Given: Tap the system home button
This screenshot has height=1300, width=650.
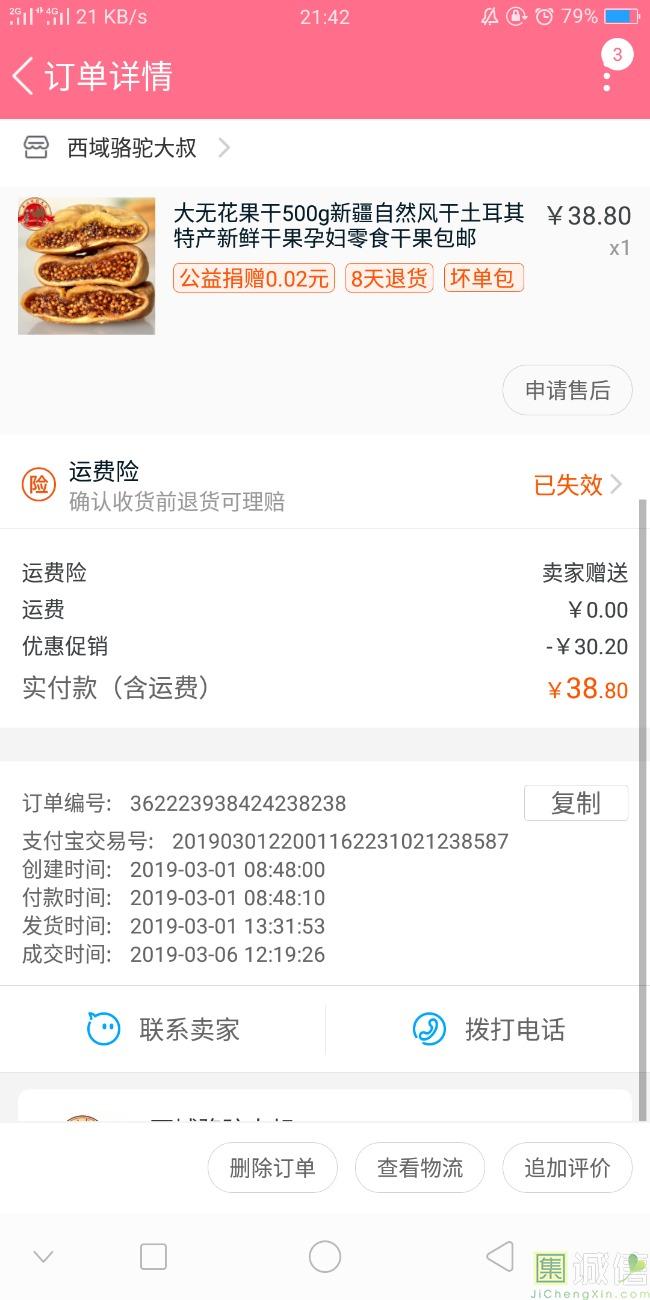Looking at the screenshot, I should (x=325, y=1257).
